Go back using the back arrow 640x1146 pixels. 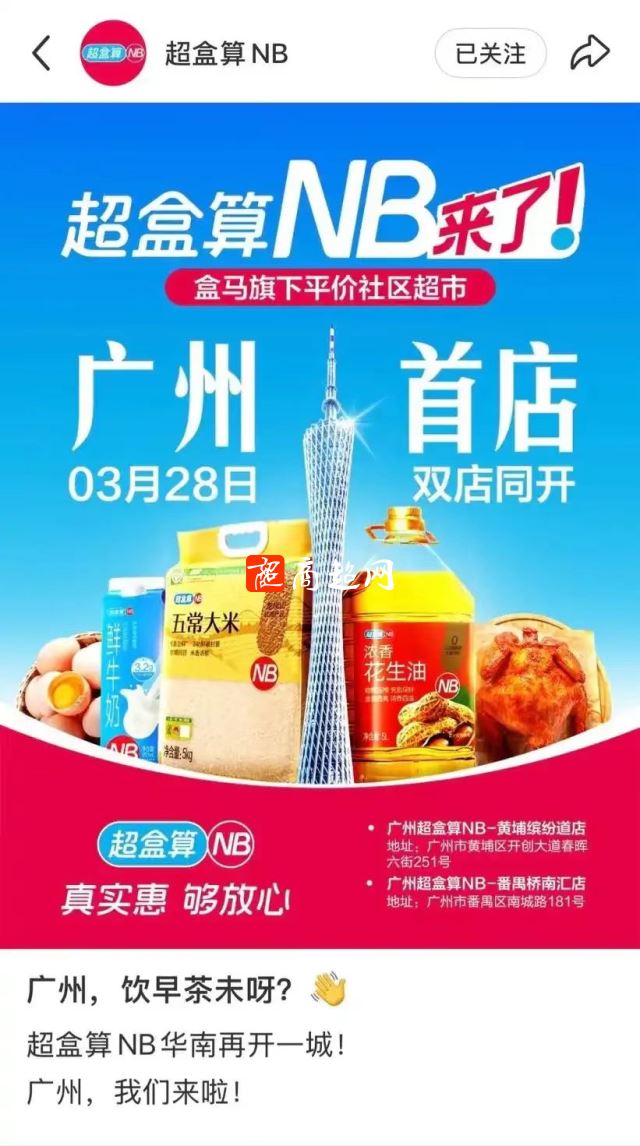click(x=41, y=53)
